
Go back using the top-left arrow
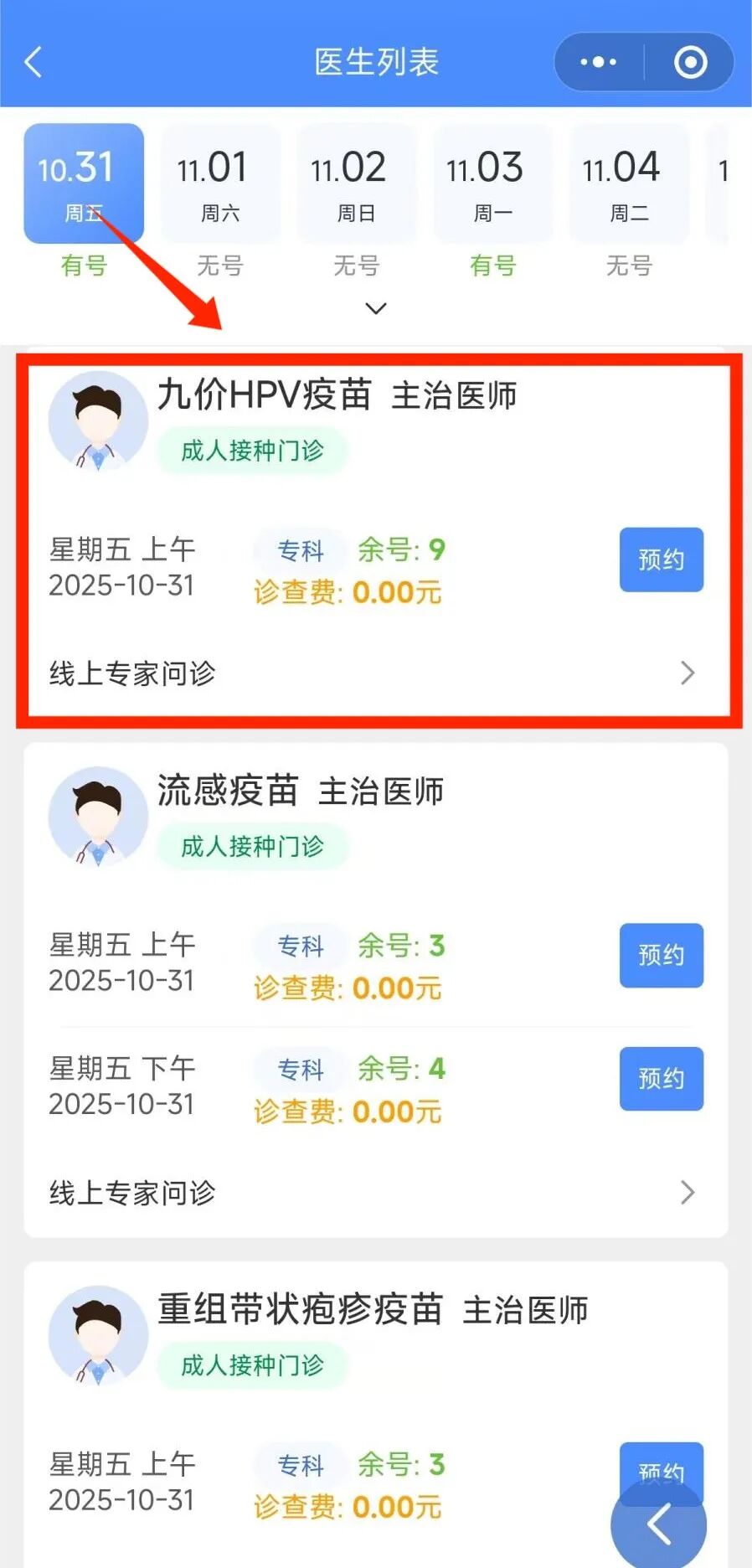(33, 62)
